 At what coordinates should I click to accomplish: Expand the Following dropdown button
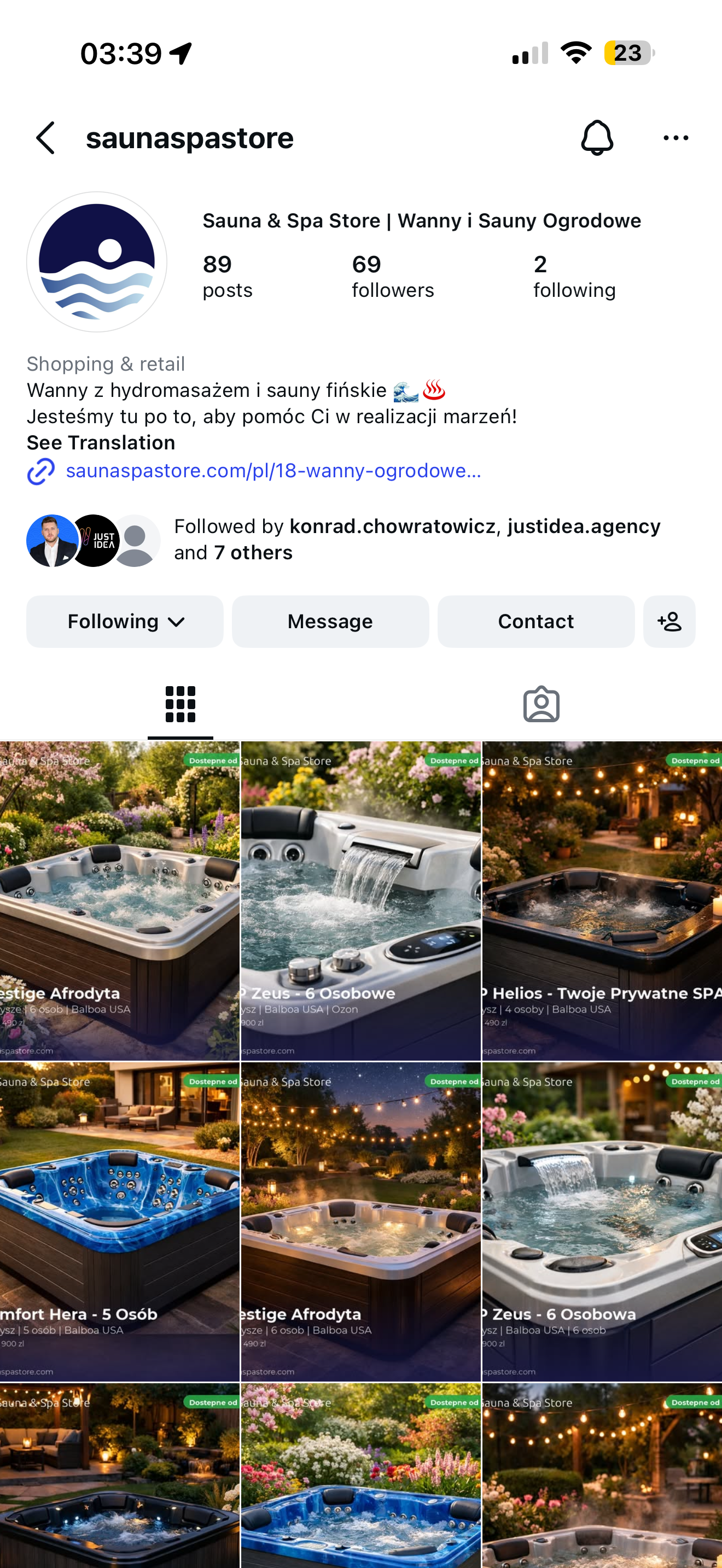[125, 622]
